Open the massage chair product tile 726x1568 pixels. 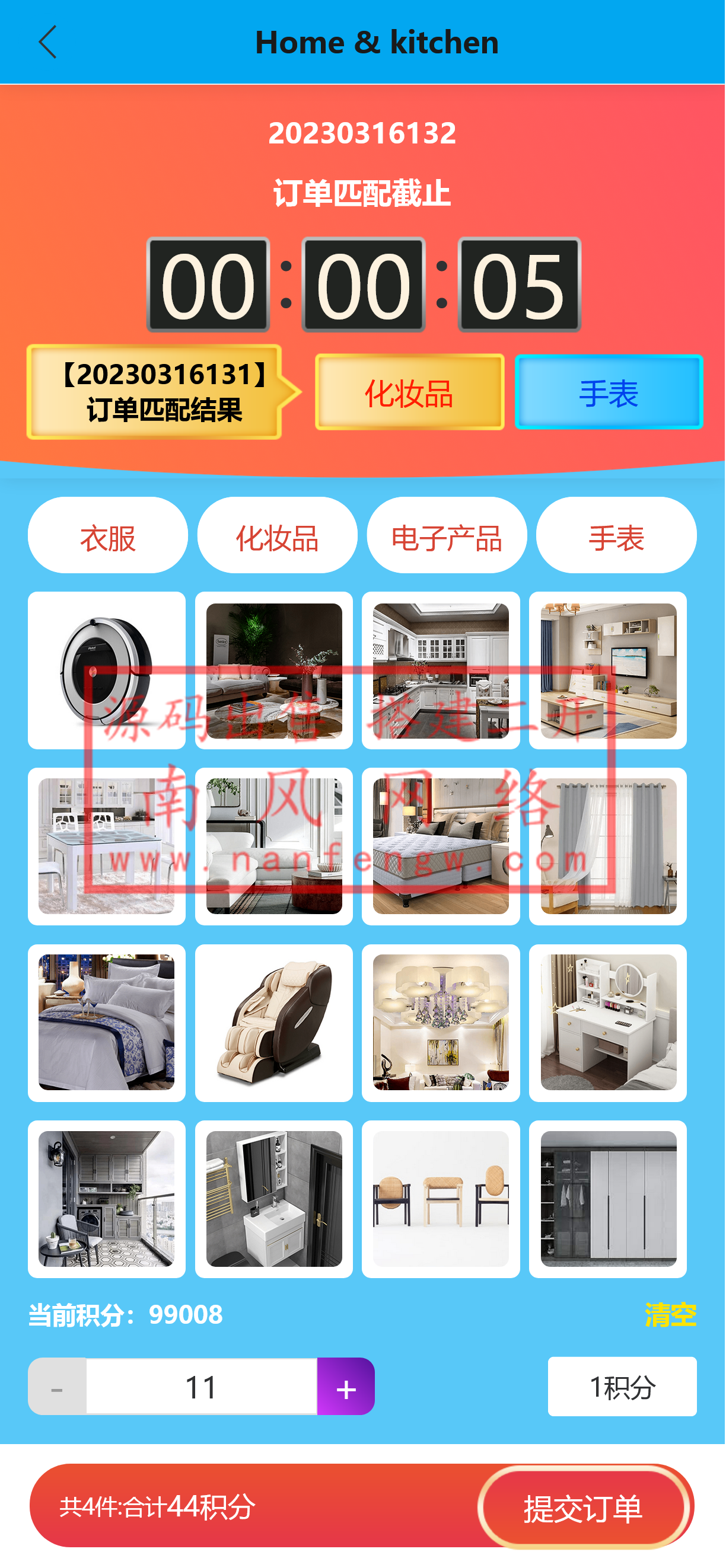click(x=273, y=1023)
